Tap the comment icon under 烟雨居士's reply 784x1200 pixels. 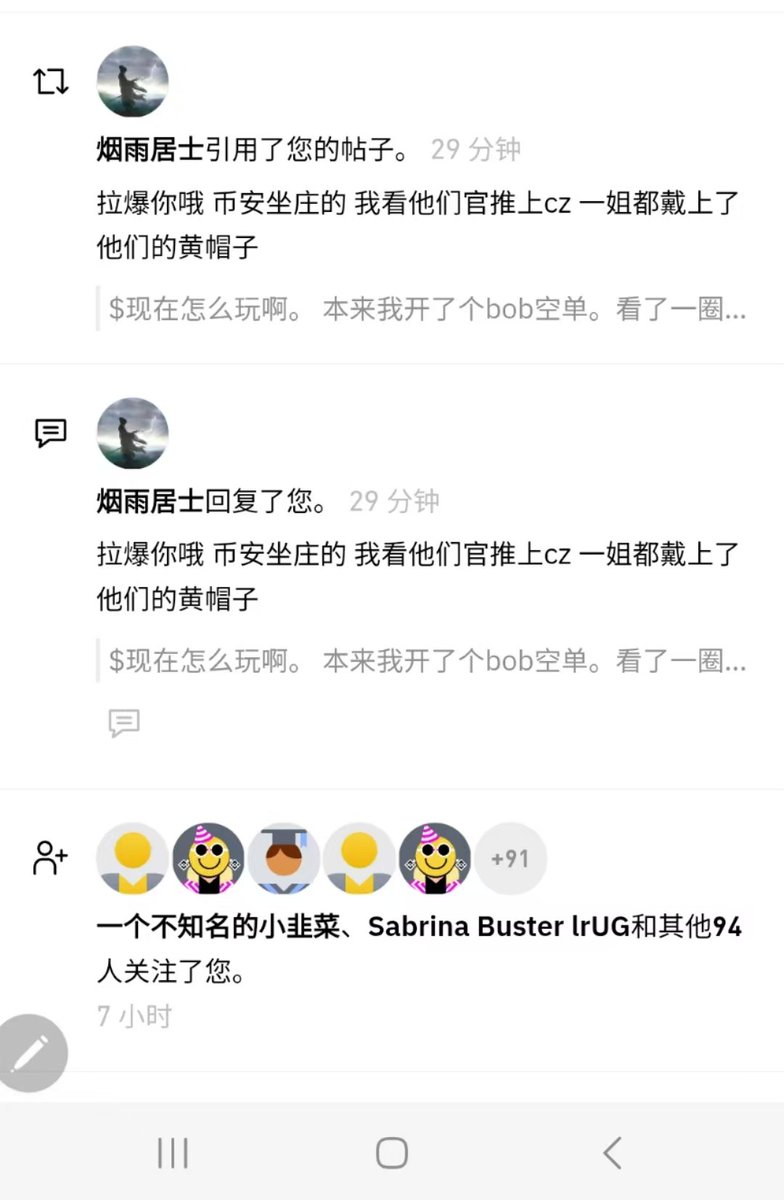(x=124, y=723)
